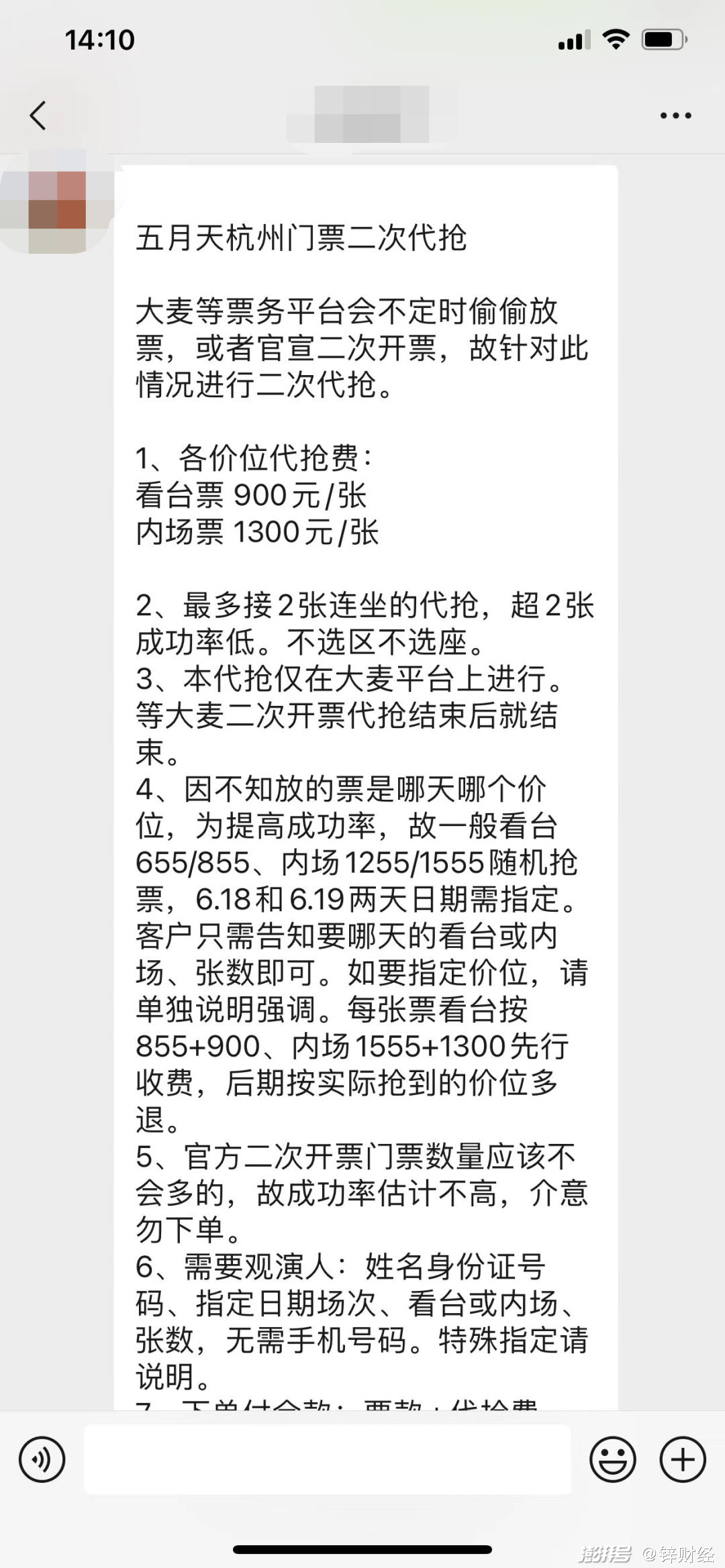Open the three-dot chat options menu
Viewport: 725px width, 1568px height.
coord(675,115)
